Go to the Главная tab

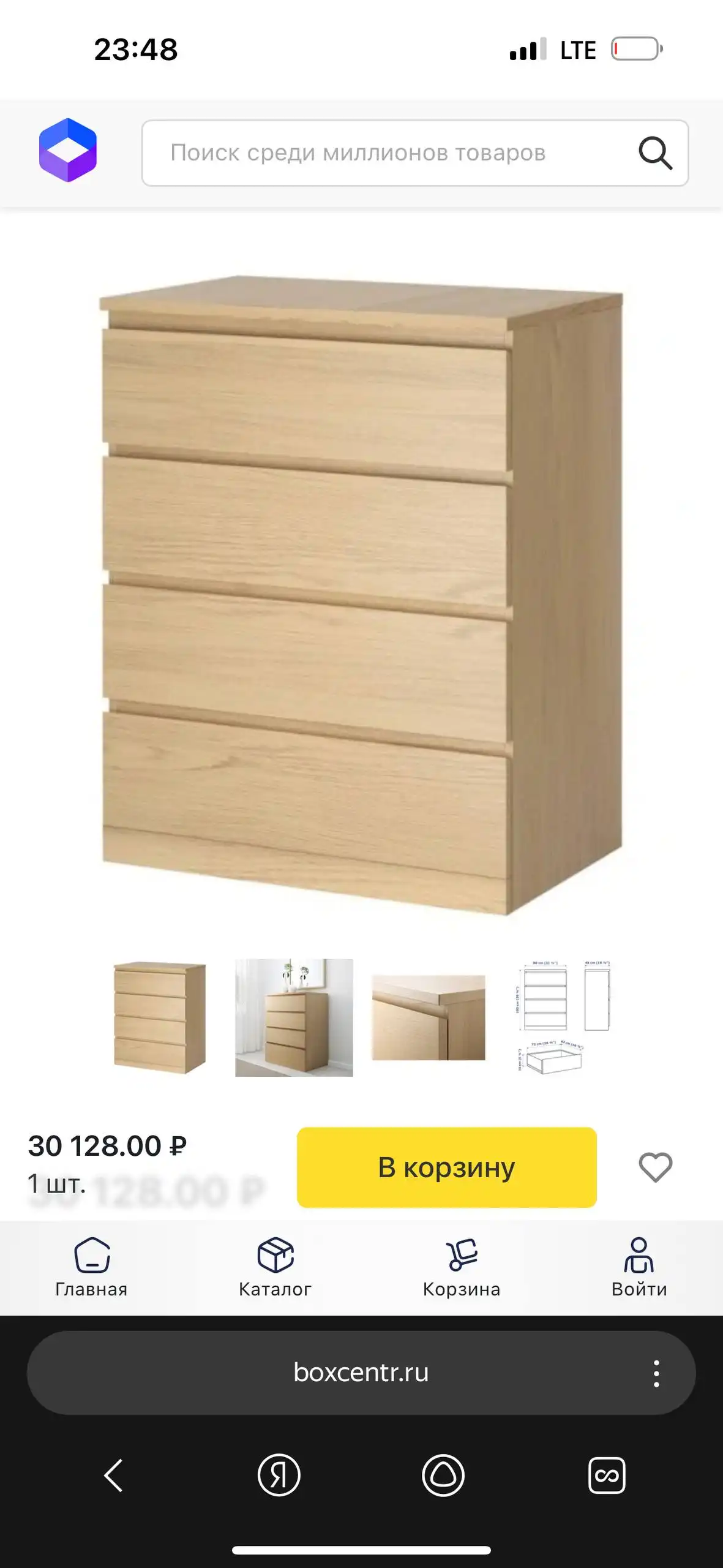coord(91,1268)
